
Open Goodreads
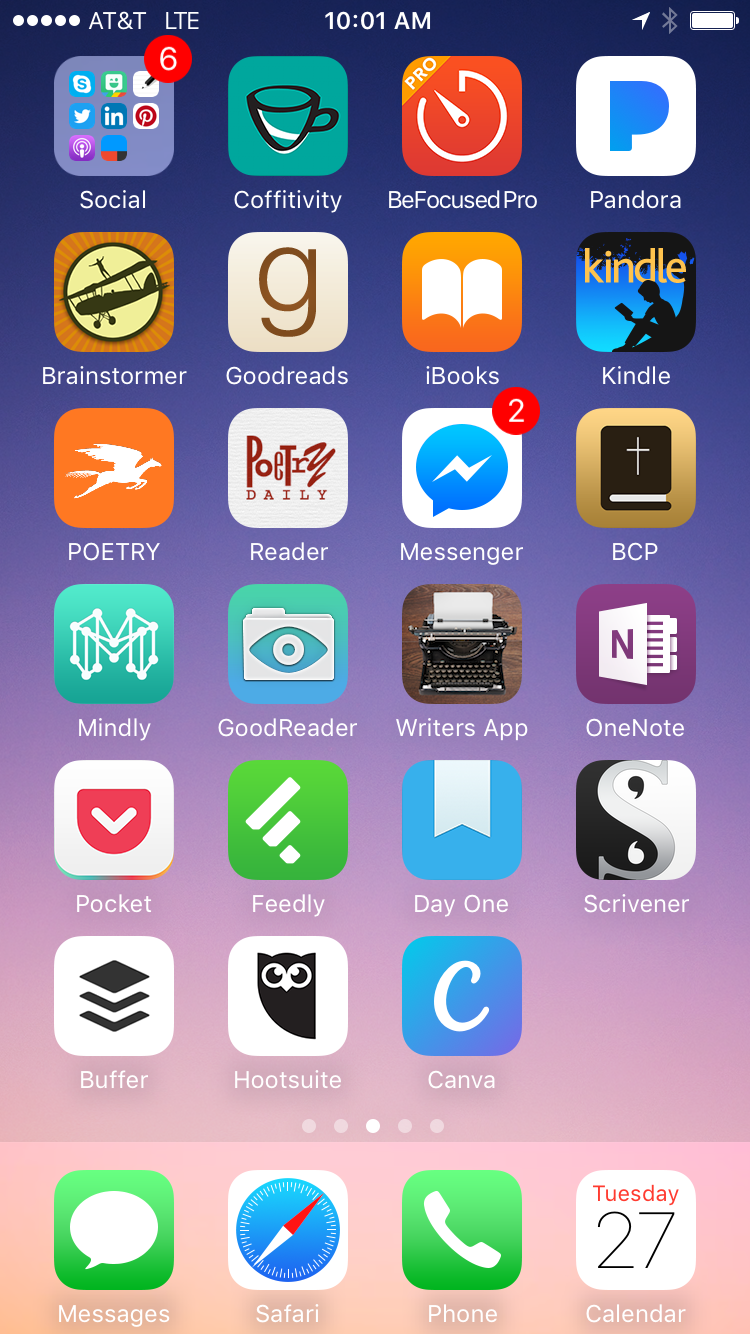point(288,292)
